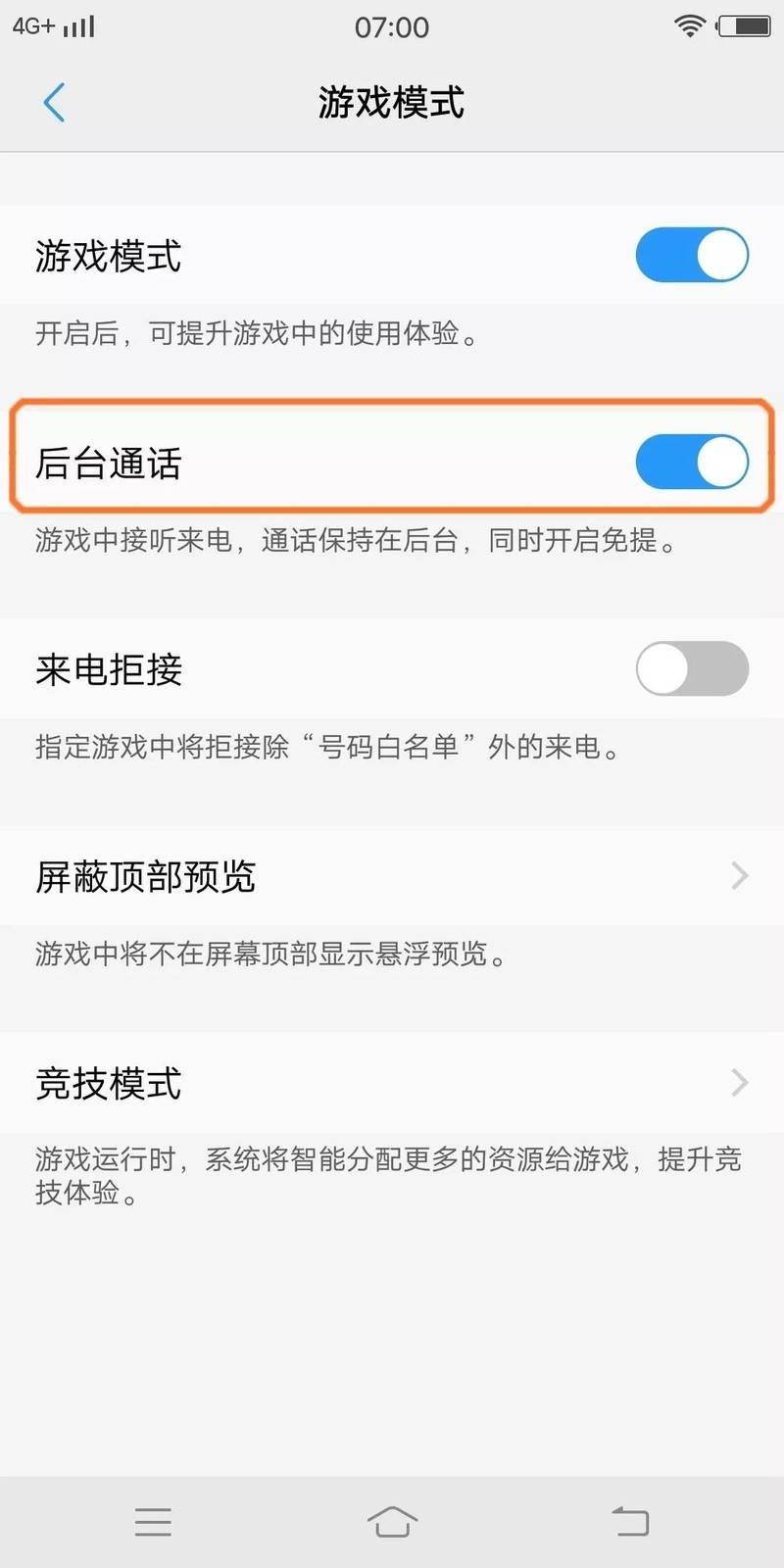Turn off the 后台通话 switch

pyautogui.click(x=691, y=461)
